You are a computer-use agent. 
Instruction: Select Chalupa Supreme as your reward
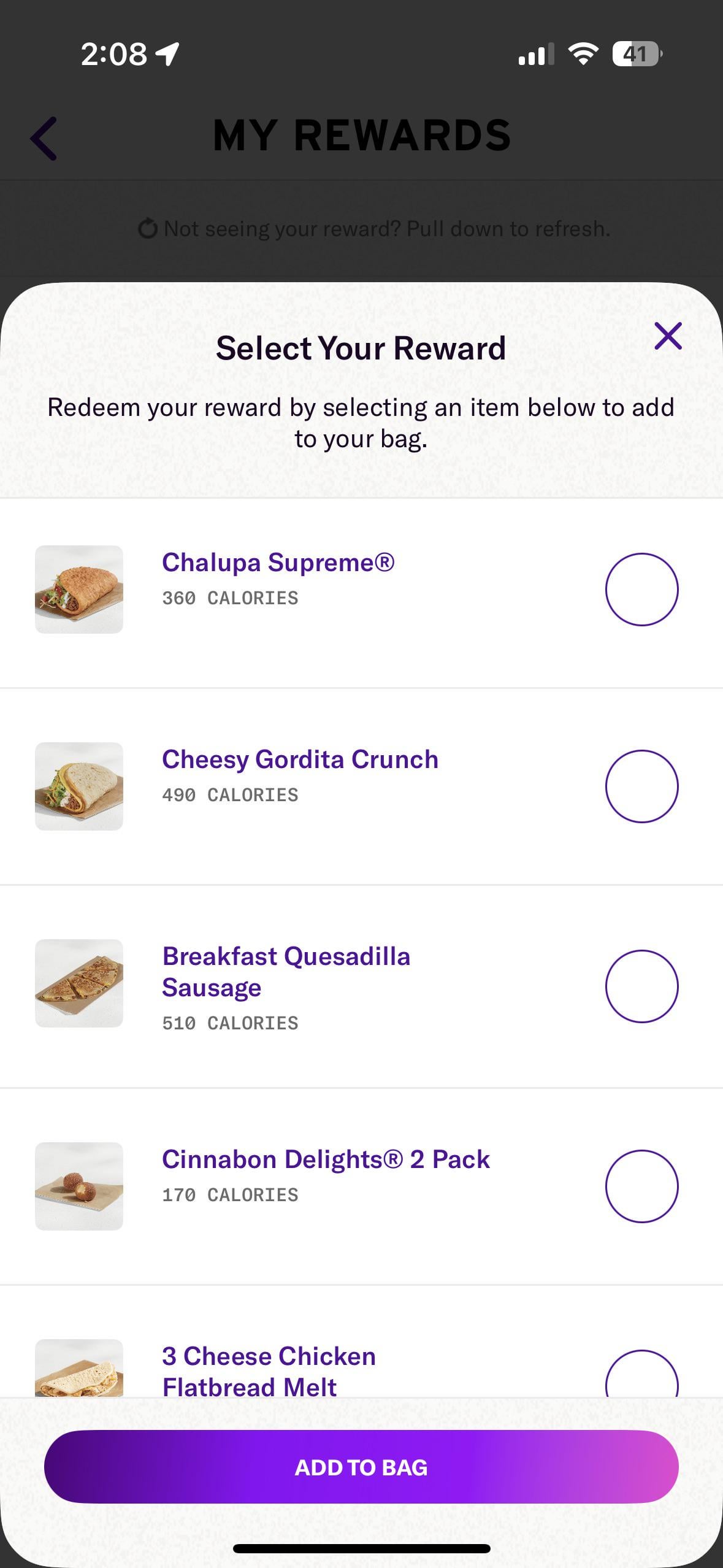(x=641, y=590)
